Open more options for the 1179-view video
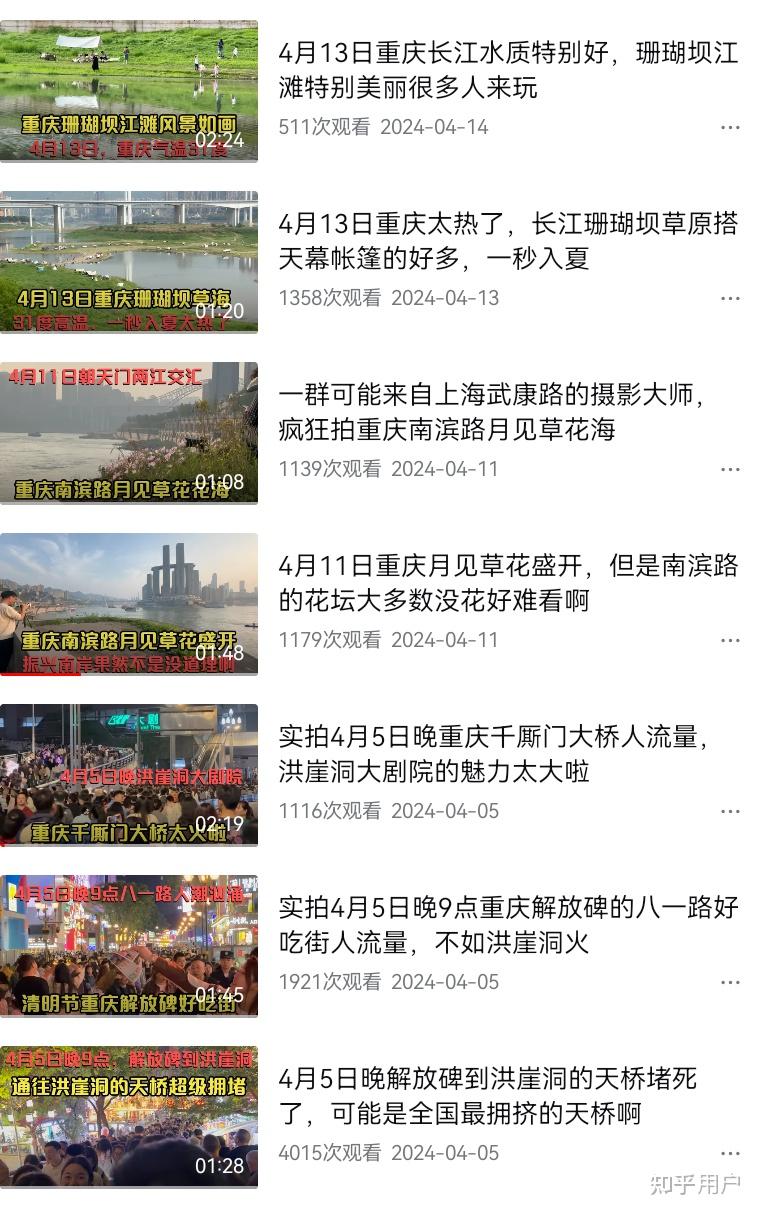The width and height of the screenshot is (761, 1211). pos(730,640)
